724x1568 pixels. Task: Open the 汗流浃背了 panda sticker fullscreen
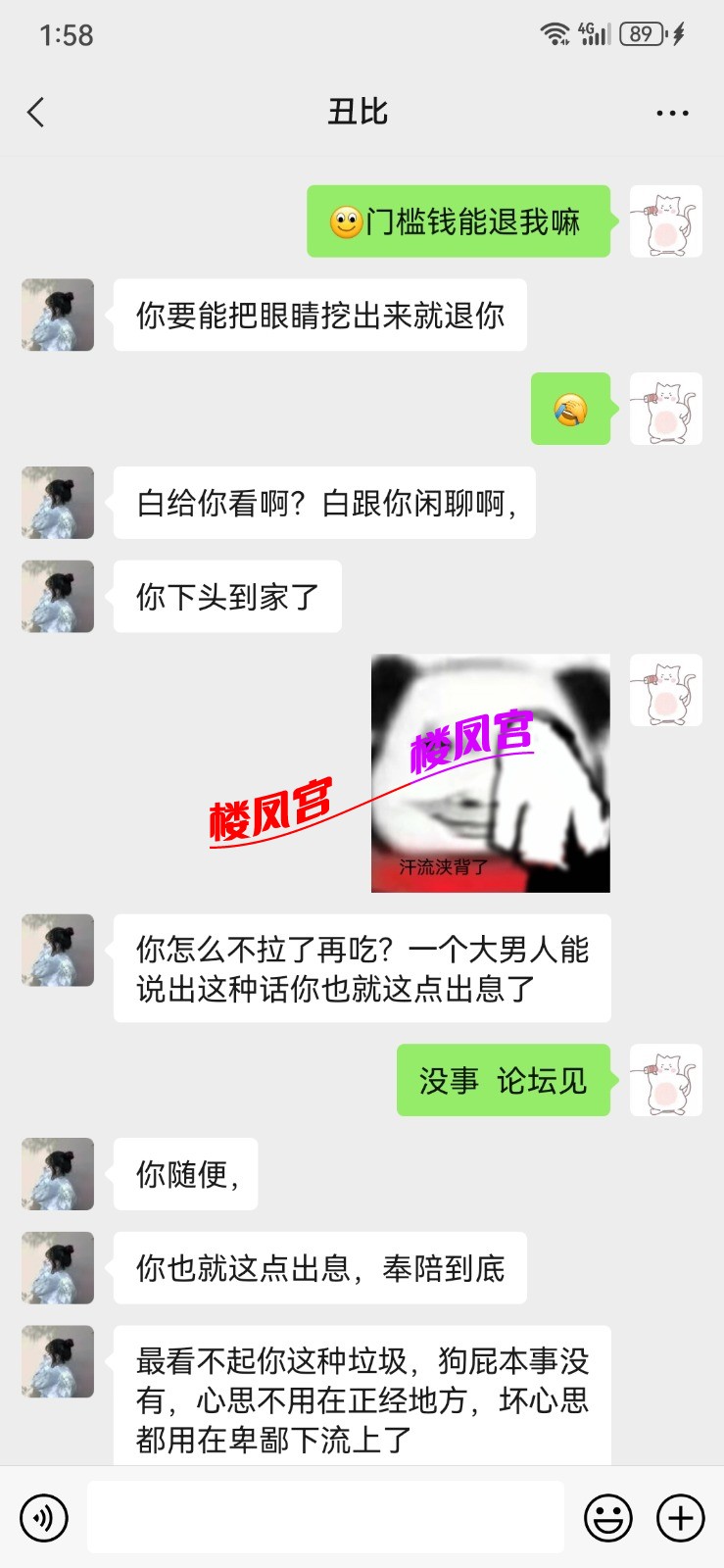click(490, 773)
